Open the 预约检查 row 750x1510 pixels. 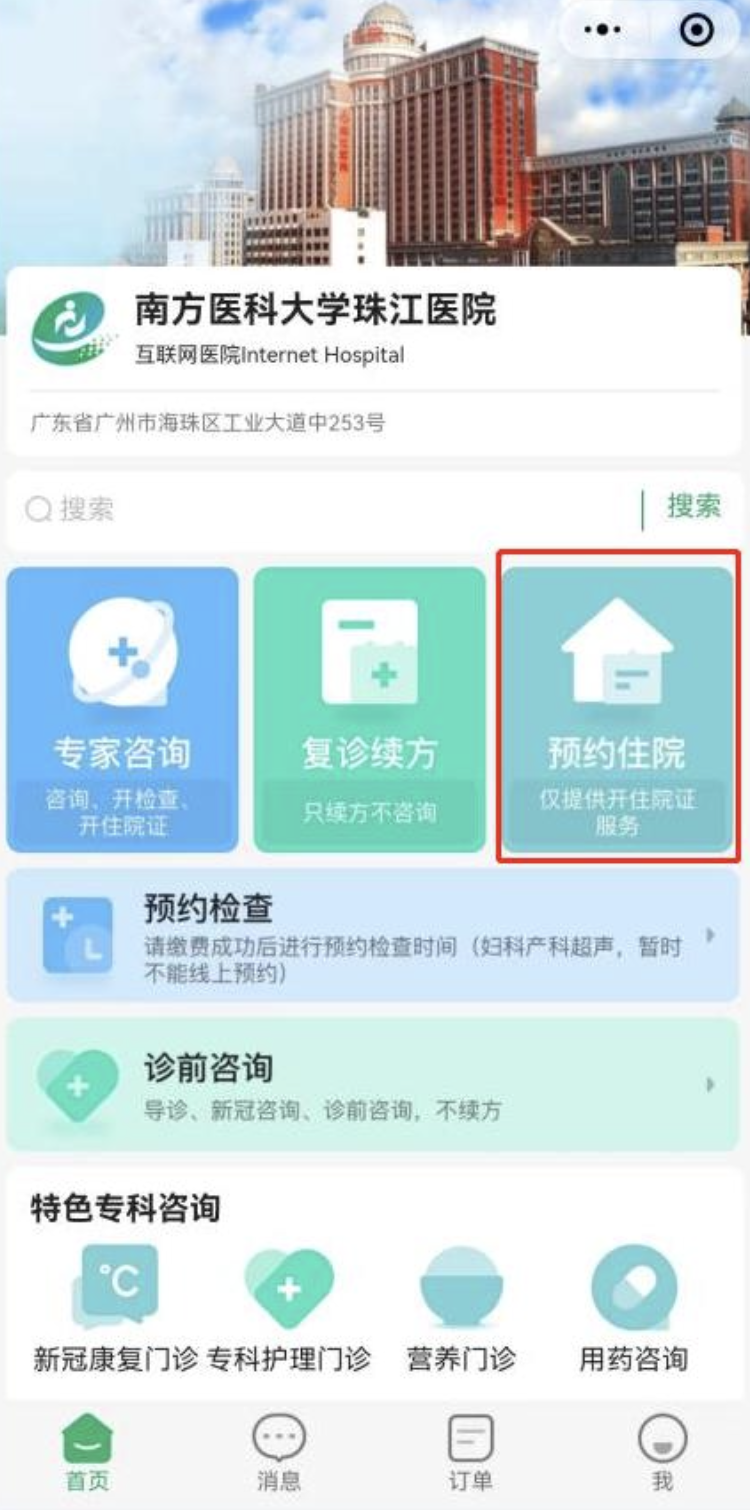click(373, 936)
